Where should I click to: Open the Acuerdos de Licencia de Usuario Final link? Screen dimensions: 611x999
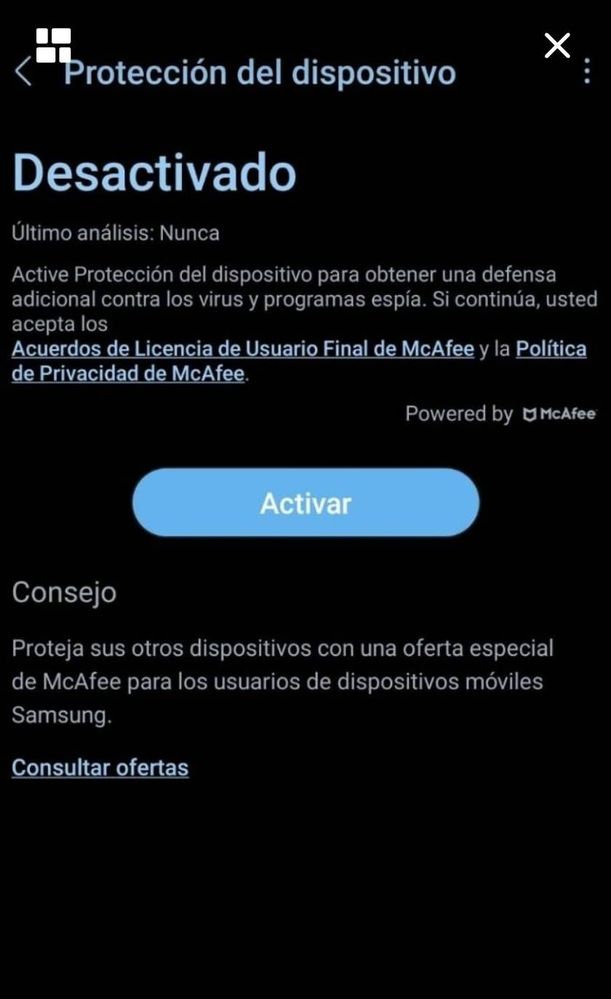tap(243, 350)
